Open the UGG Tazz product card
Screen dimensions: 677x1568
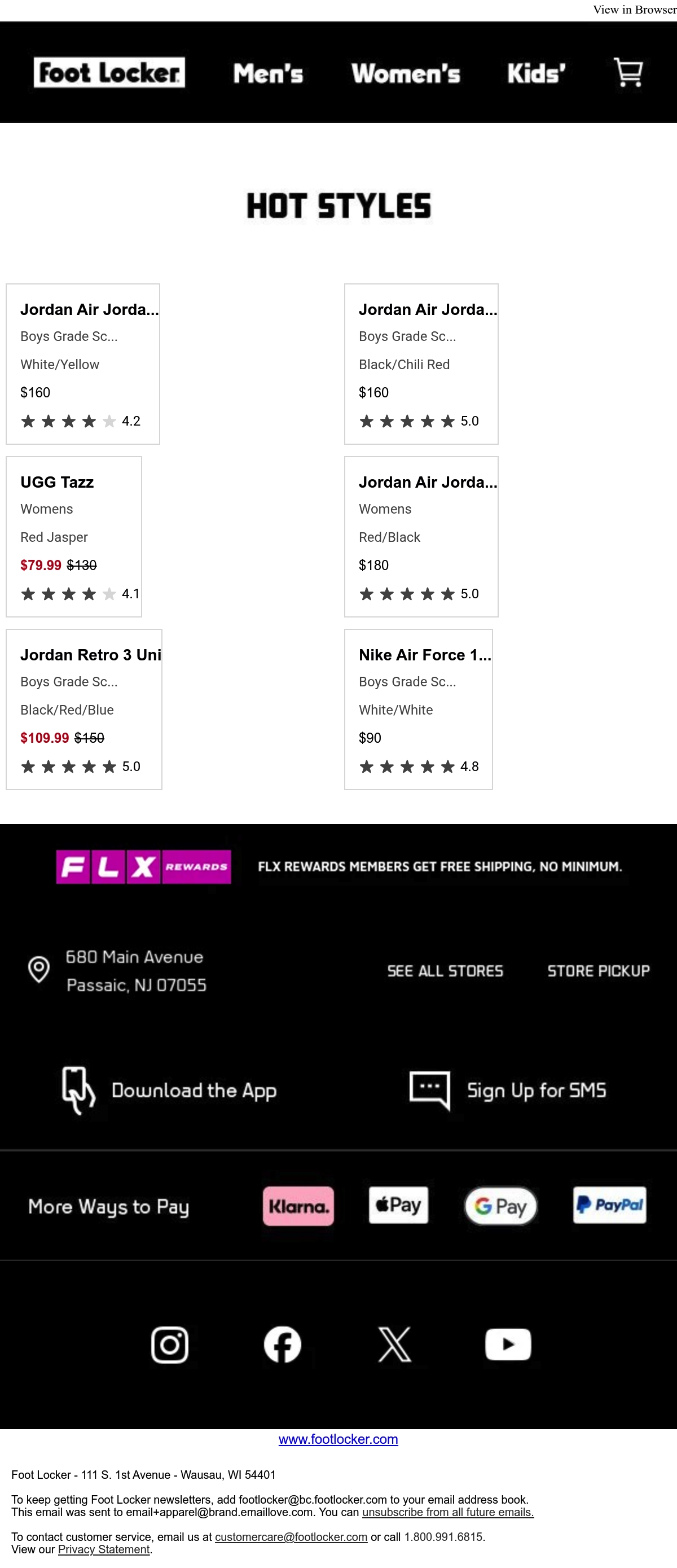[x=73, y=537]
